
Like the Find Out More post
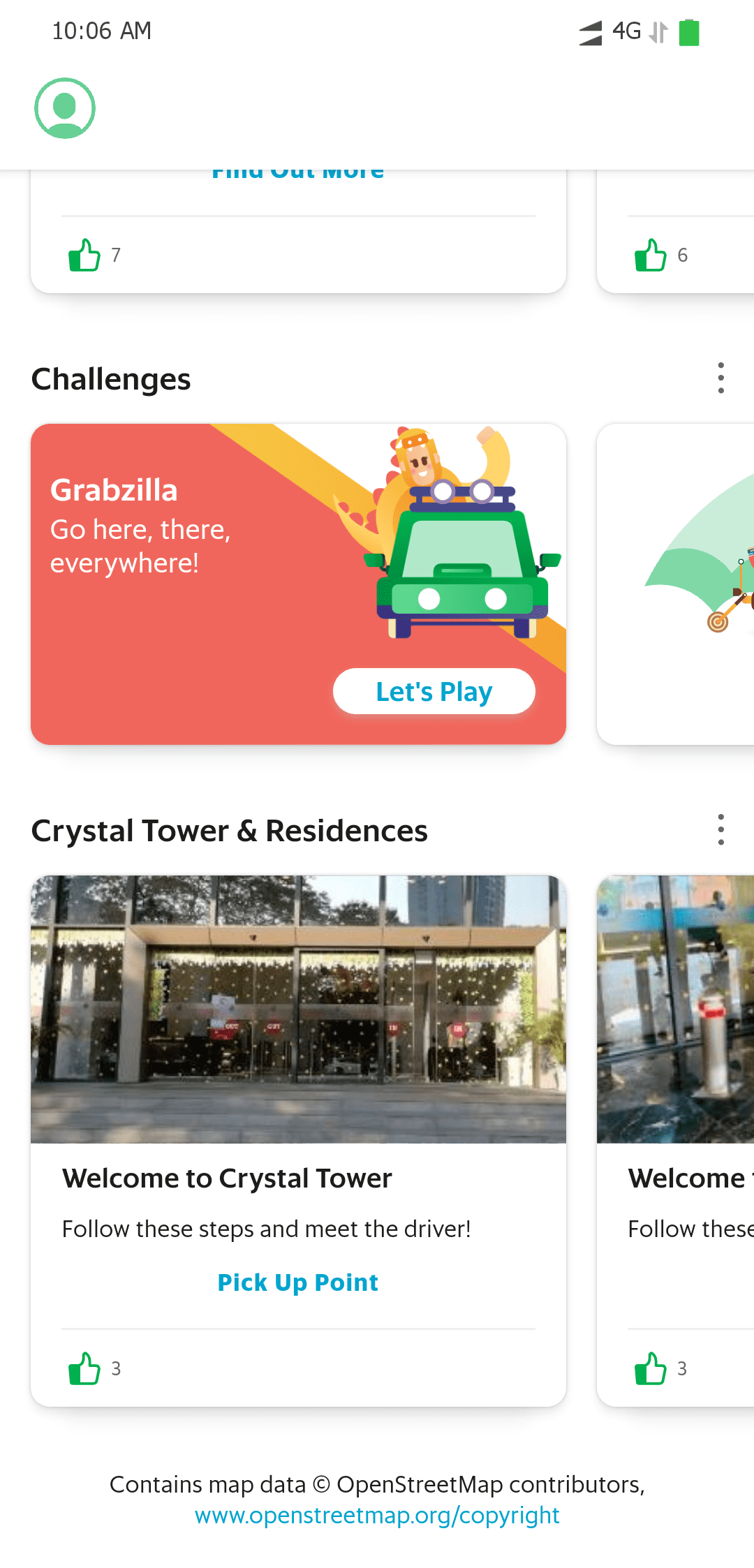point(83,256)
